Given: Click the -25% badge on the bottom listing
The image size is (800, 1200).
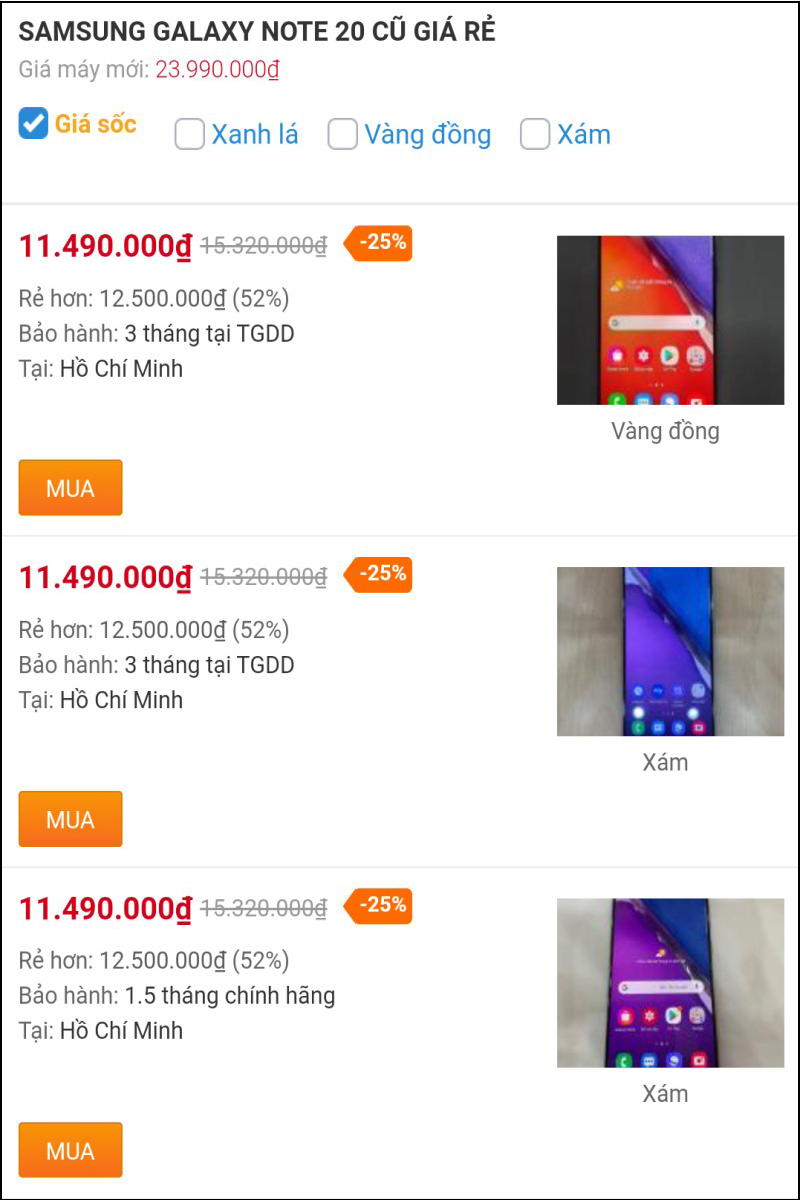Looking at the screenshot, I should (378, 905).
